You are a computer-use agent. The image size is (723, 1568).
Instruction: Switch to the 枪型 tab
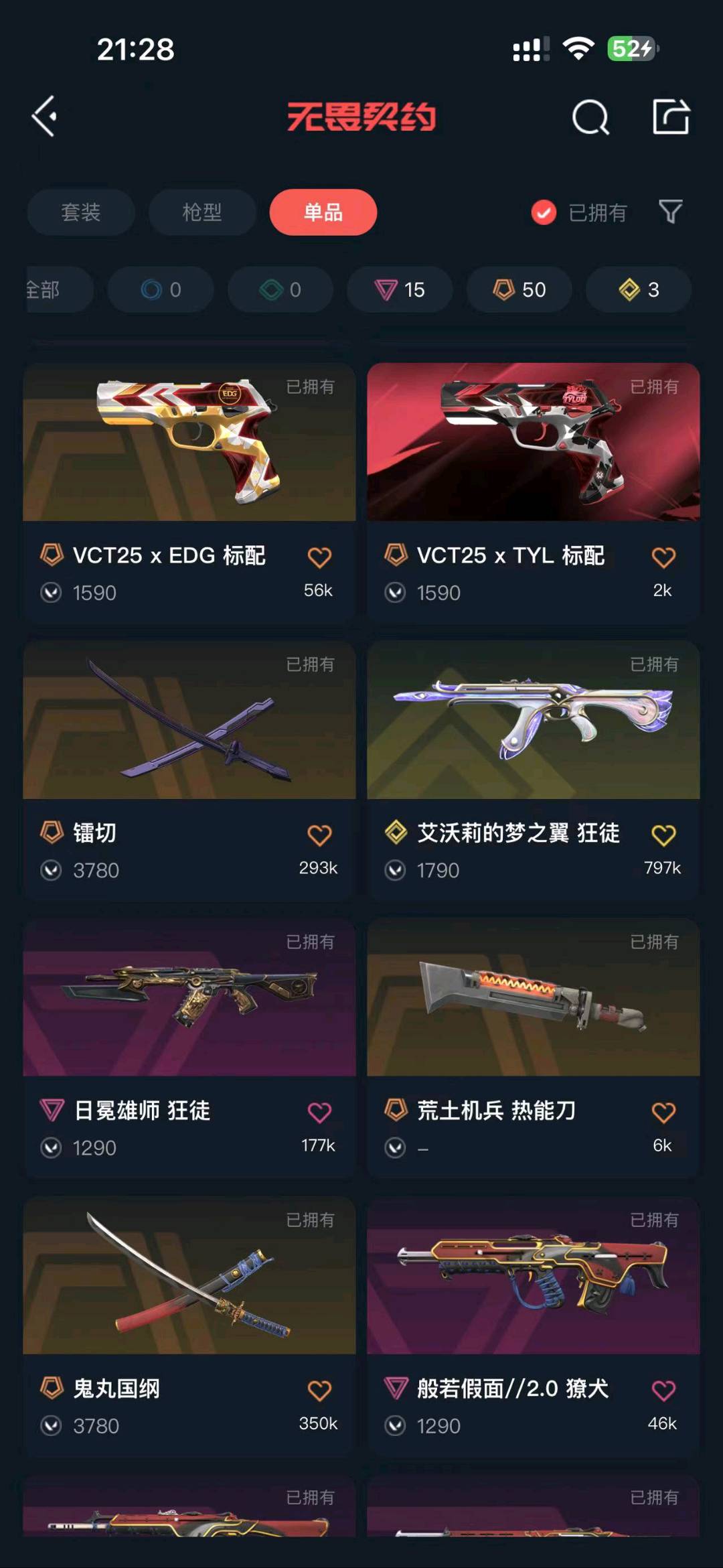tap(202, 212)
